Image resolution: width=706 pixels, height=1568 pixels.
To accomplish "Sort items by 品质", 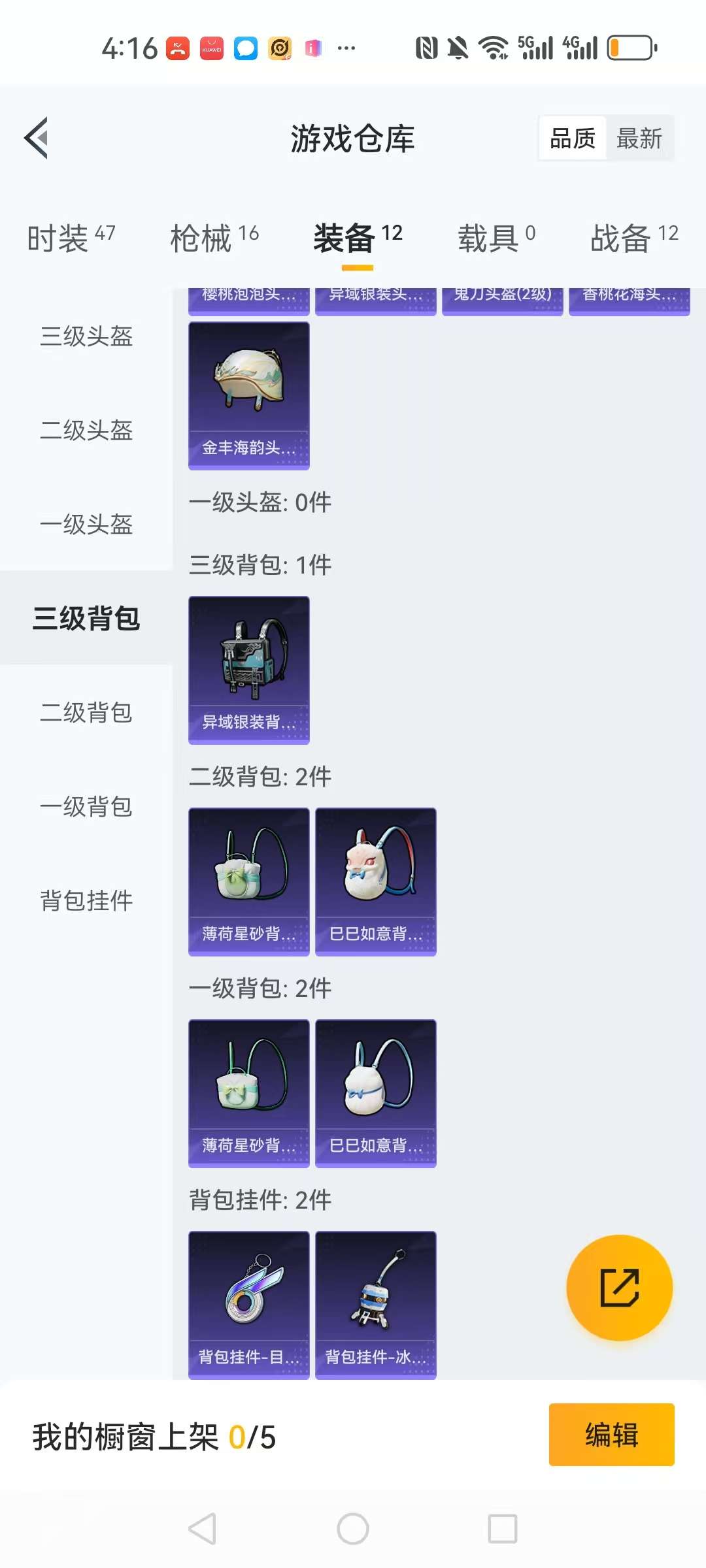I will coord(573,139).
